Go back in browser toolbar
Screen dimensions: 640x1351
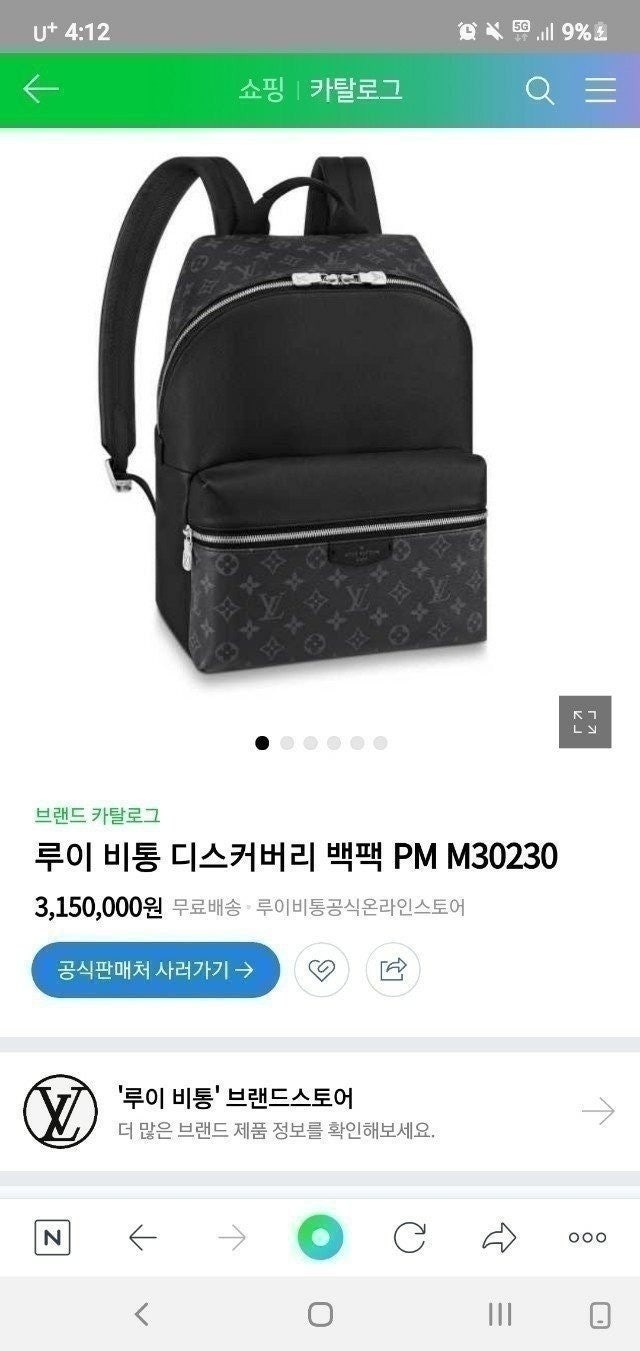142,1238
